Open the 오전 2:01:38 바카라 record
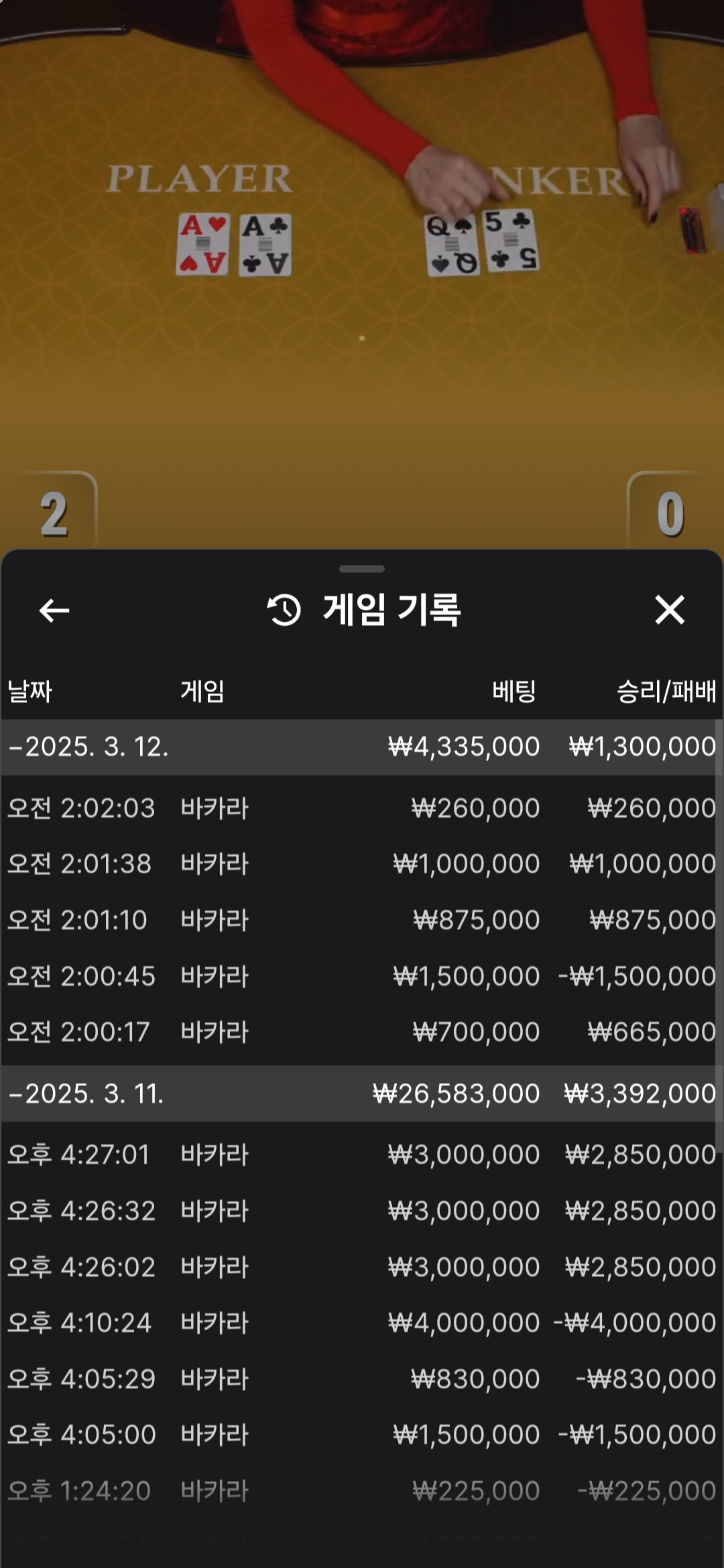The width and height of the screenshot is (724, 1568). tap(362, 864)
